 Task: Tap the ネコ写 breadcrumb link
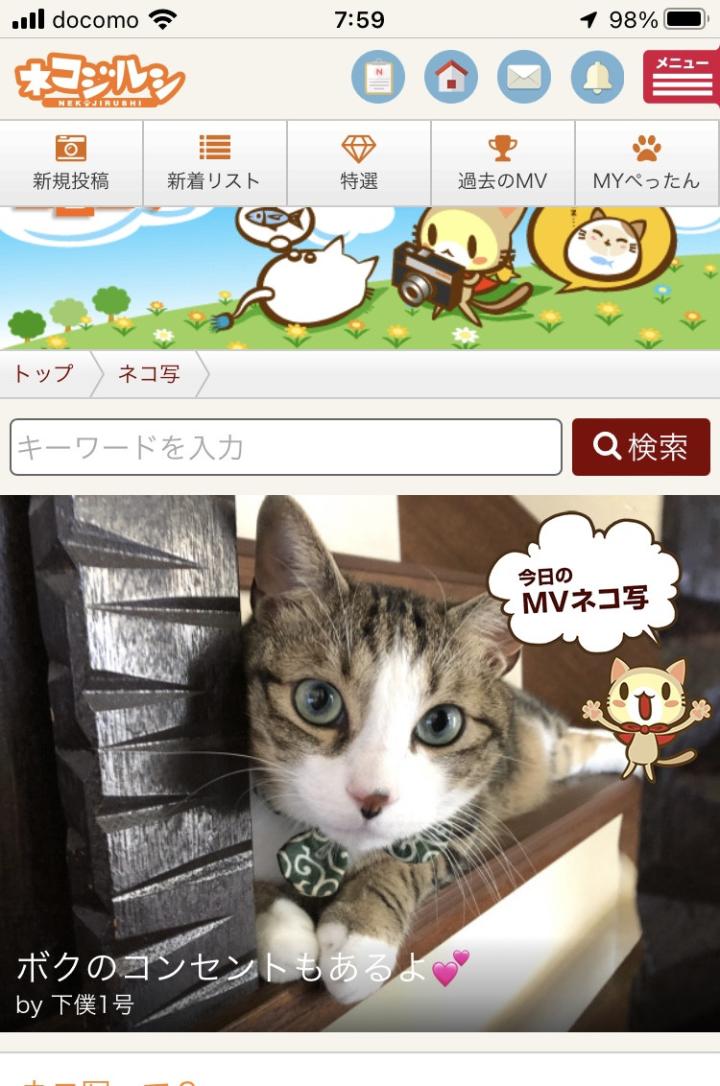pos(149,374)
